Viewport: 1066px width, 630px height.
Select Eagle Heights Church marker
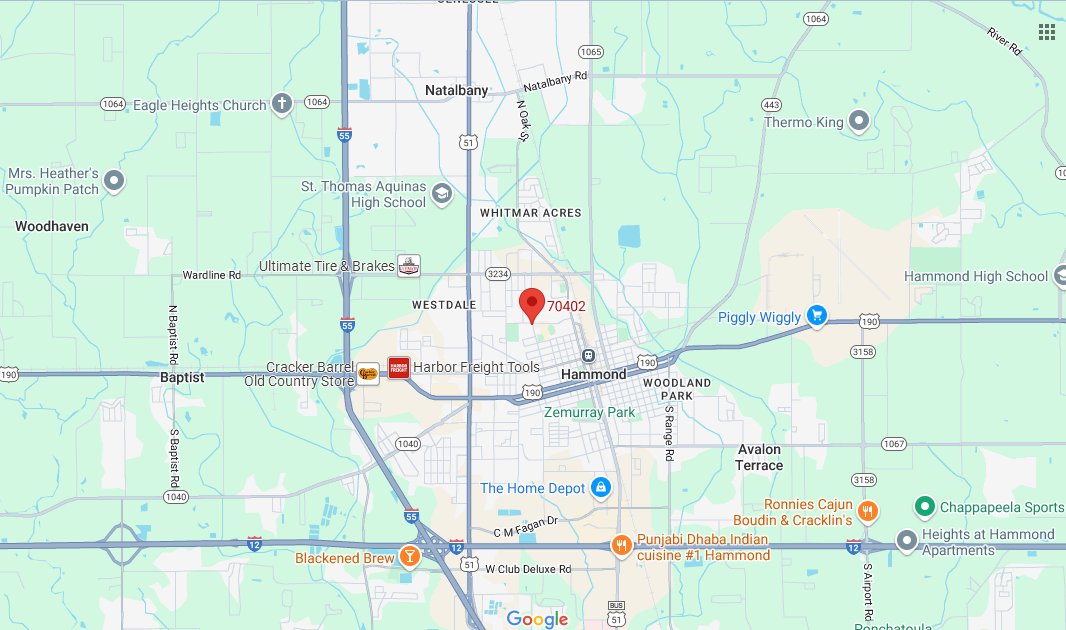click(x=282, y=104)
